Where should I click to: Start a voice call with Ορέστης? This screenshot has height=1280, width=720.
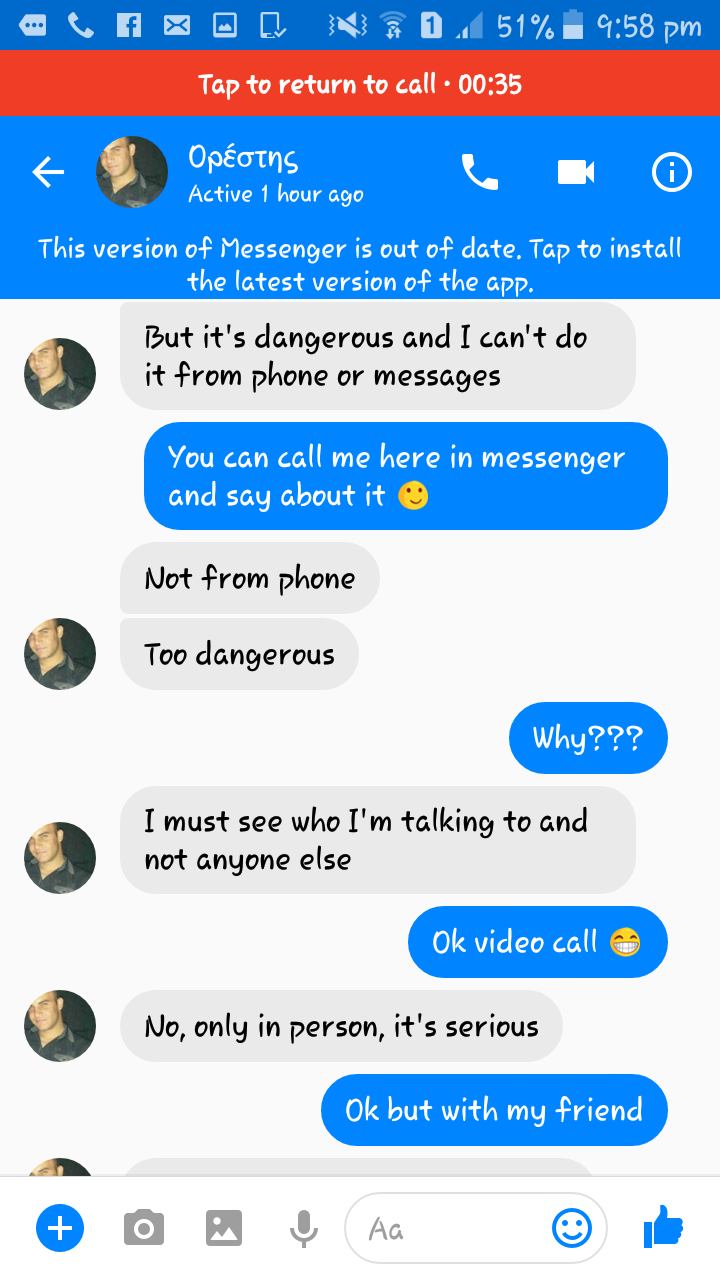tap(479, 173)
